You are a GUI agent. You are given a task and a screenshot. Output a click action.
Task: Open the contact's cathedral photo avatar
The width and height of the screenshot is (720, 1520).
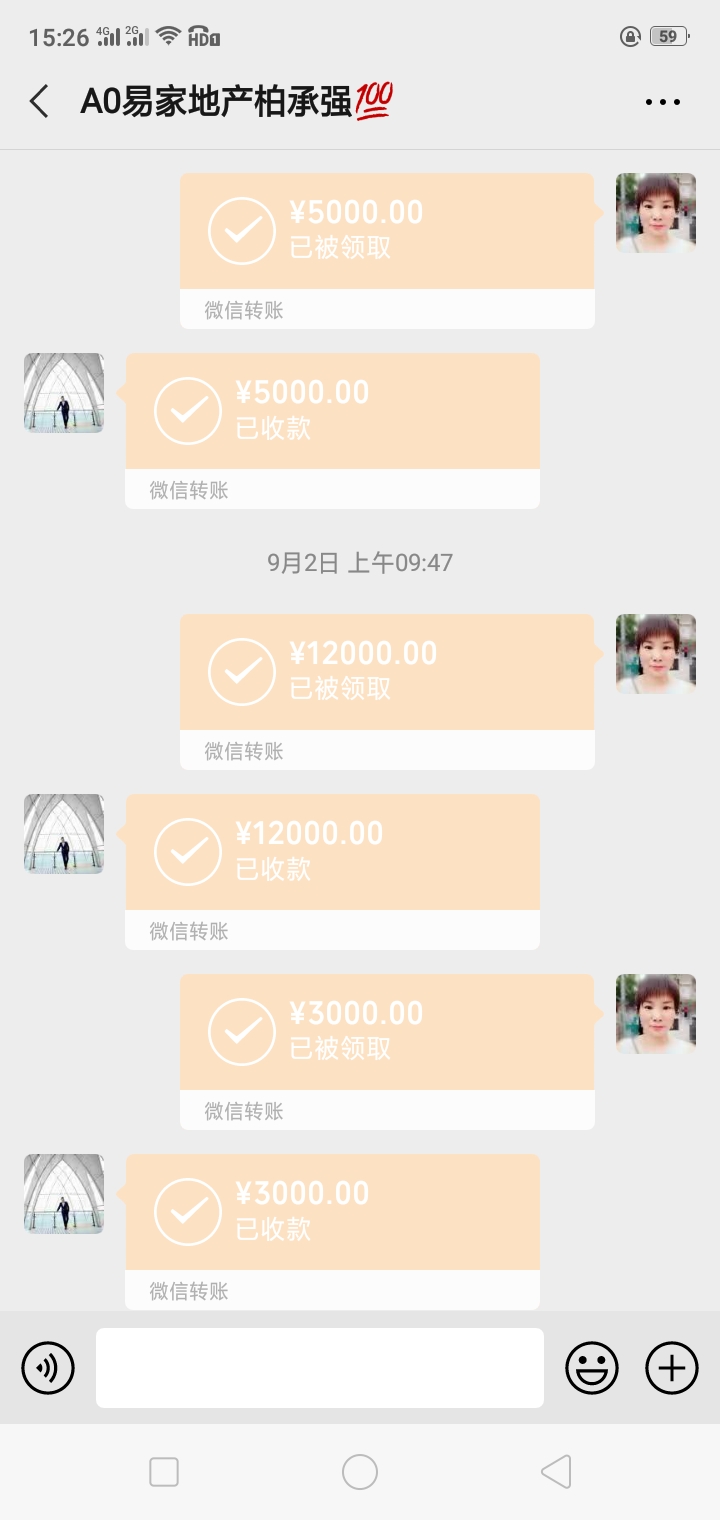(63, 392)
